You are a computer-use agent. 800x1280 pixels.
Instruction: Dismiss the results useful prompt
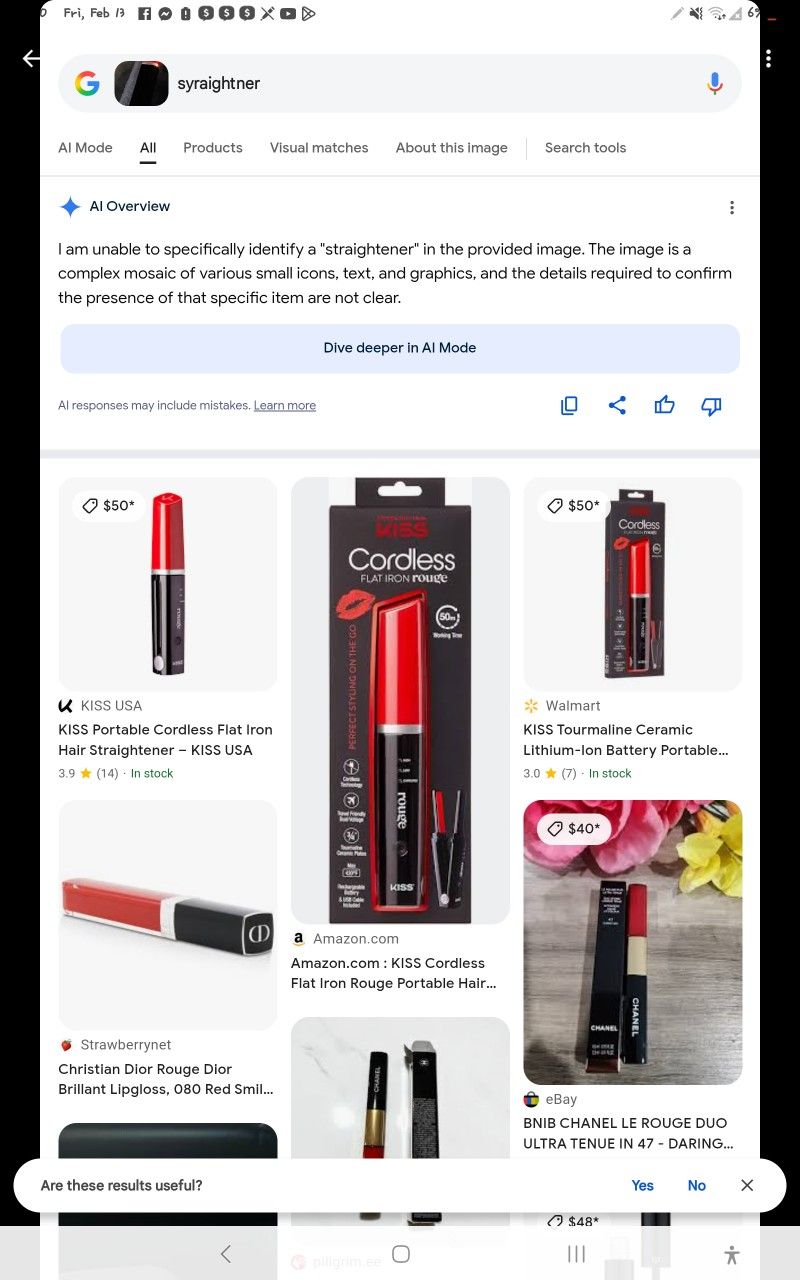pyautogui.click(x=747, y=1186)
